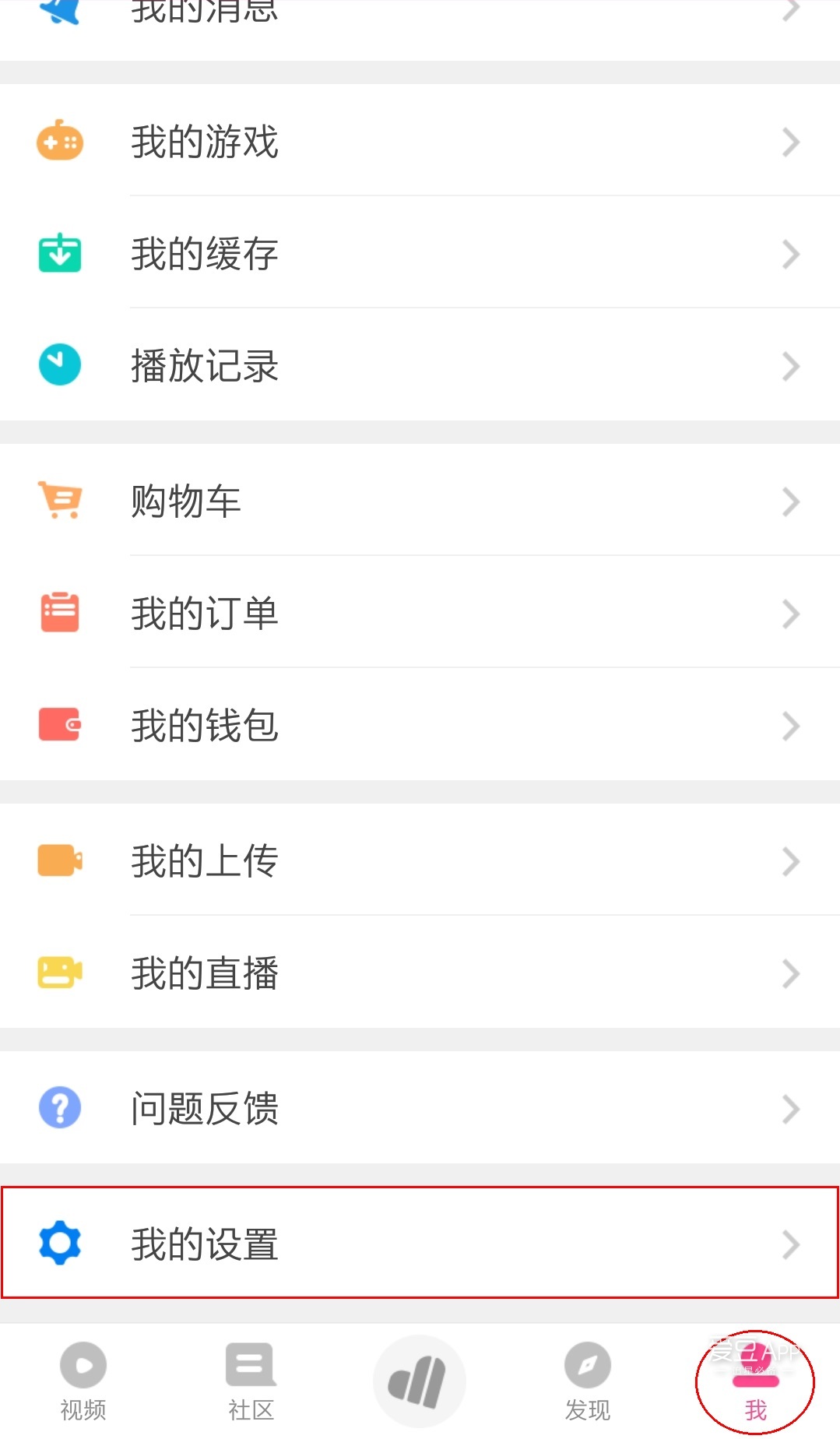This screenshot has height=1439, width=840.
Task: Switch to the 视频 tab
Action: (x=83, y=1381)
